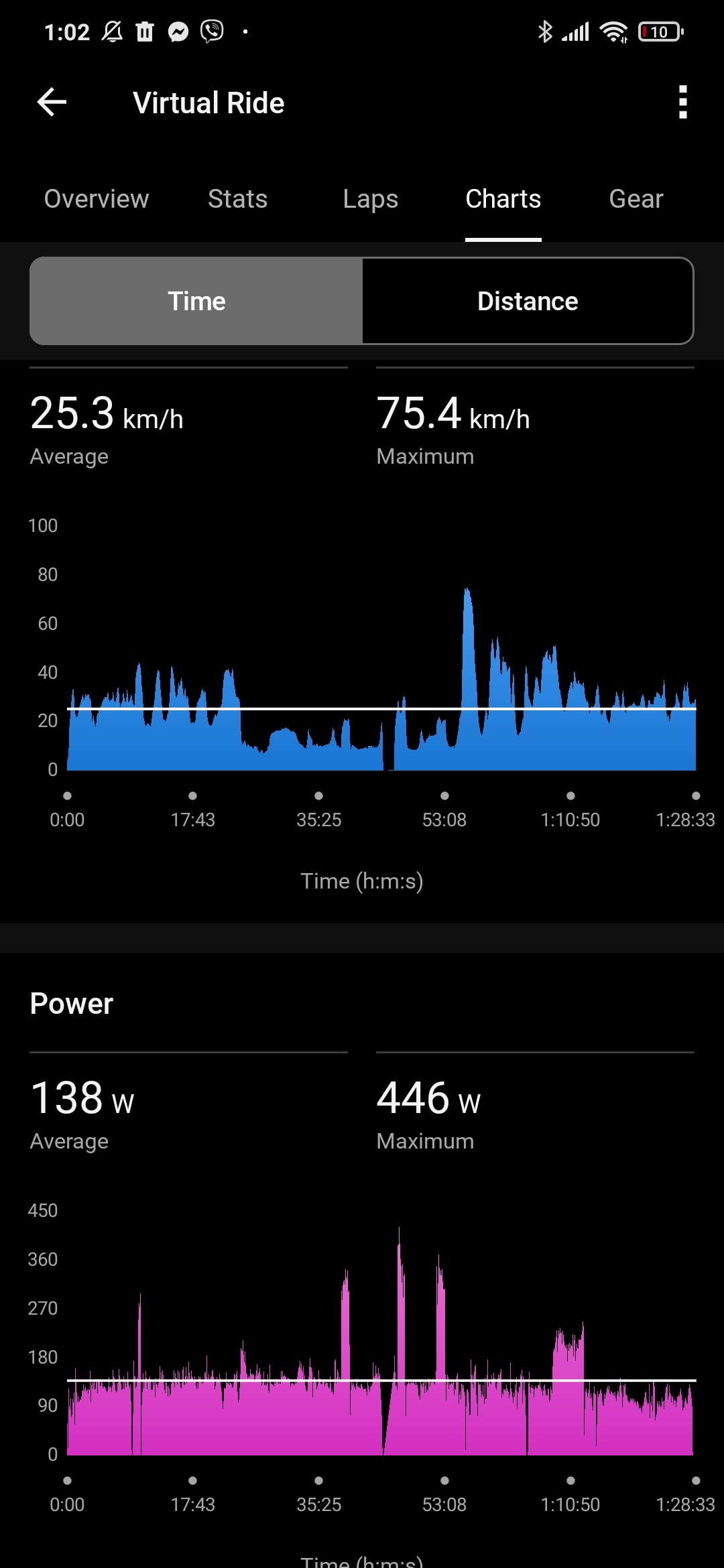This screenshot has width=724, height=1568.
Task: Click the muted notifications bell icon
Action: (113, 30)
